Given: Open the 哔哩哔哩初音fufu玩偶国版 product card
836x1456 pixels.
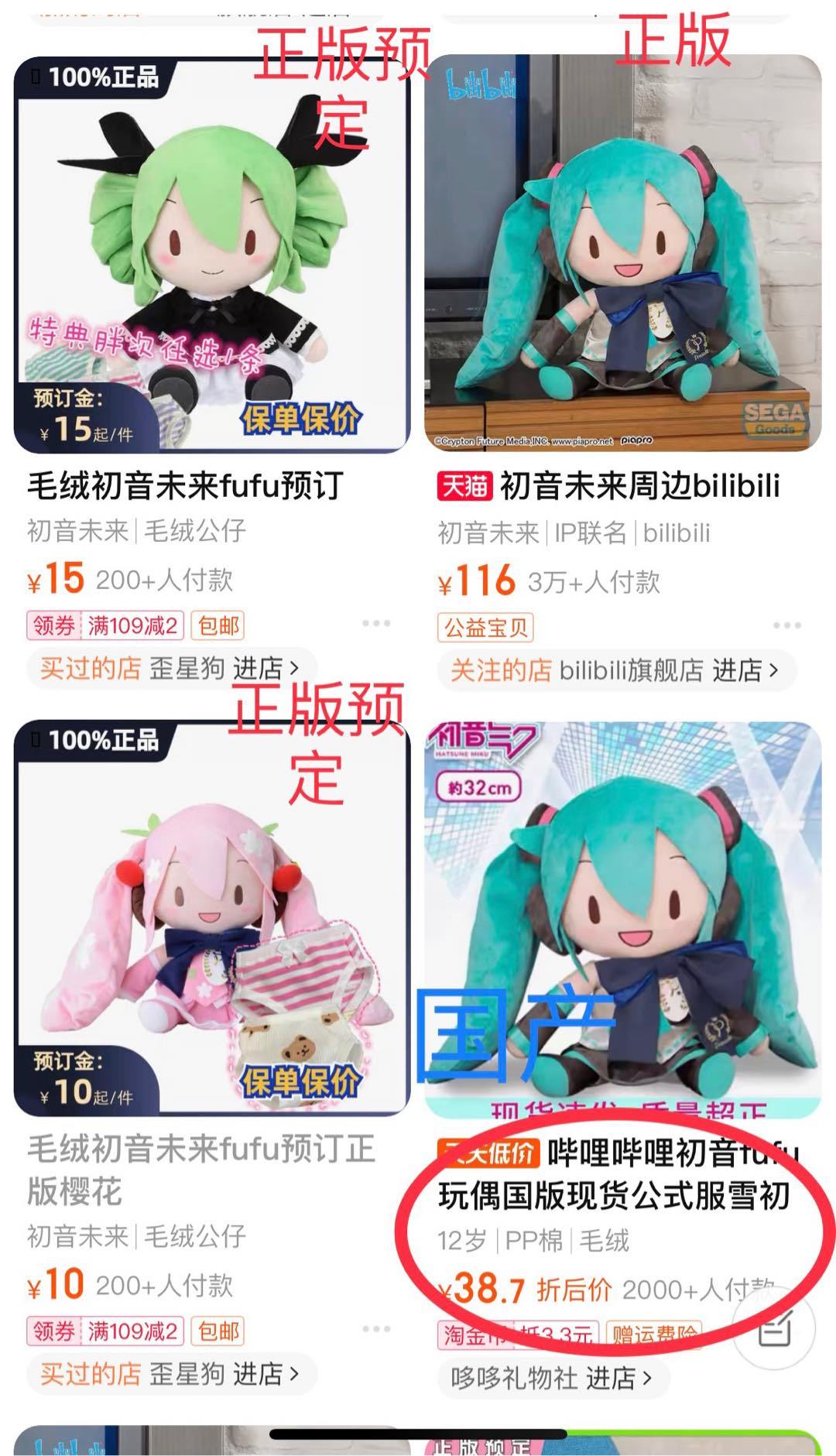Looking at the screenshot, I should (622, 921).
